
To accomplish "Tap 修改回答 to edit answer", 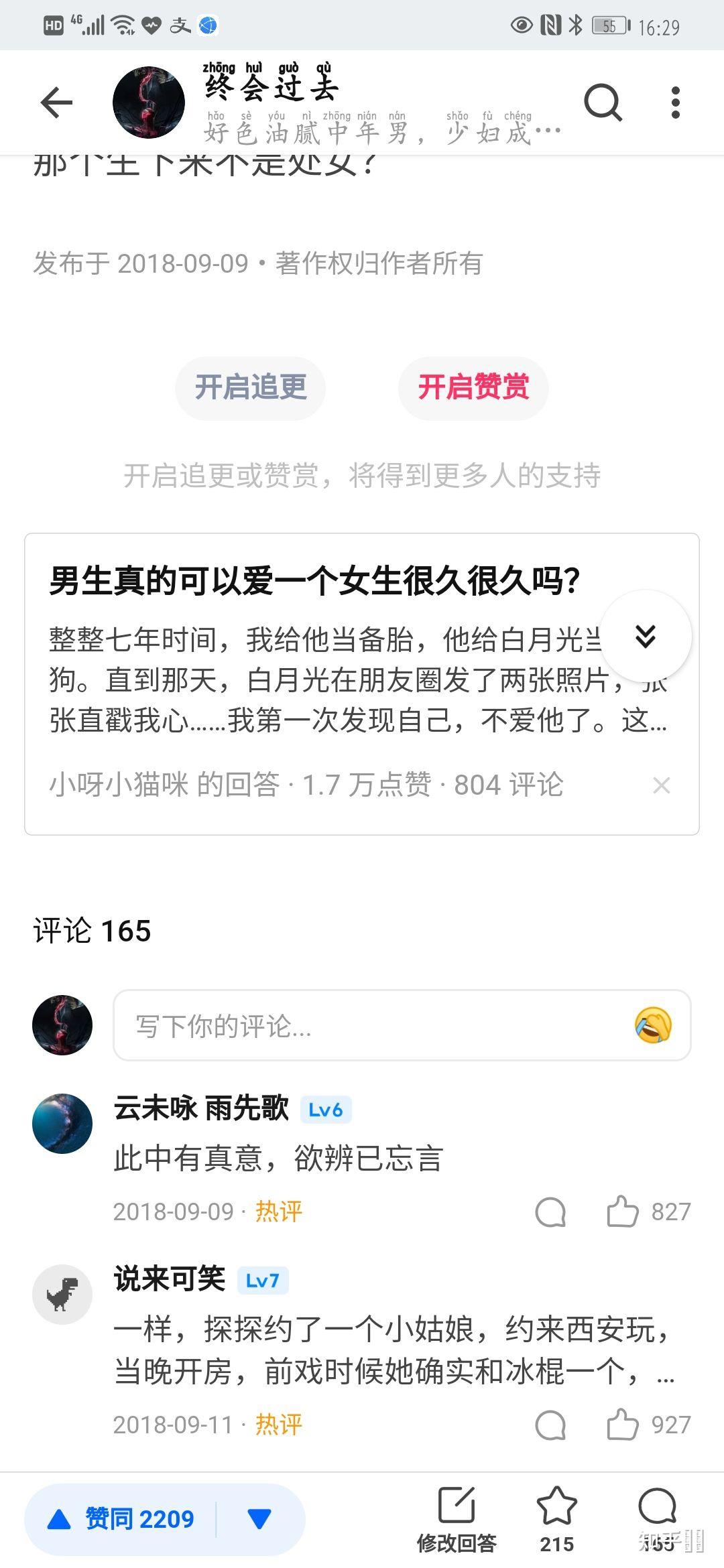I will click(457, 1518).
